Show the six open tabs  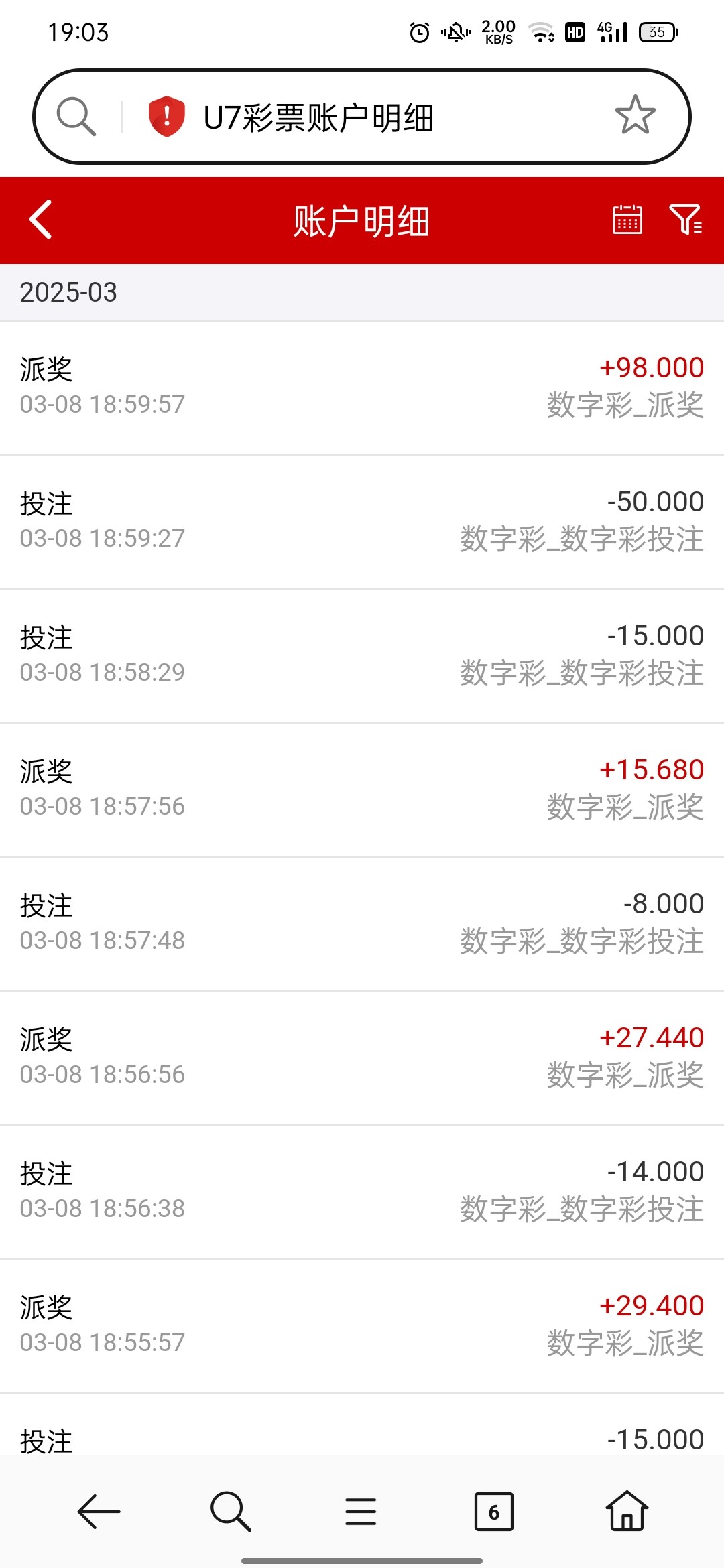tap(493, 1512)
